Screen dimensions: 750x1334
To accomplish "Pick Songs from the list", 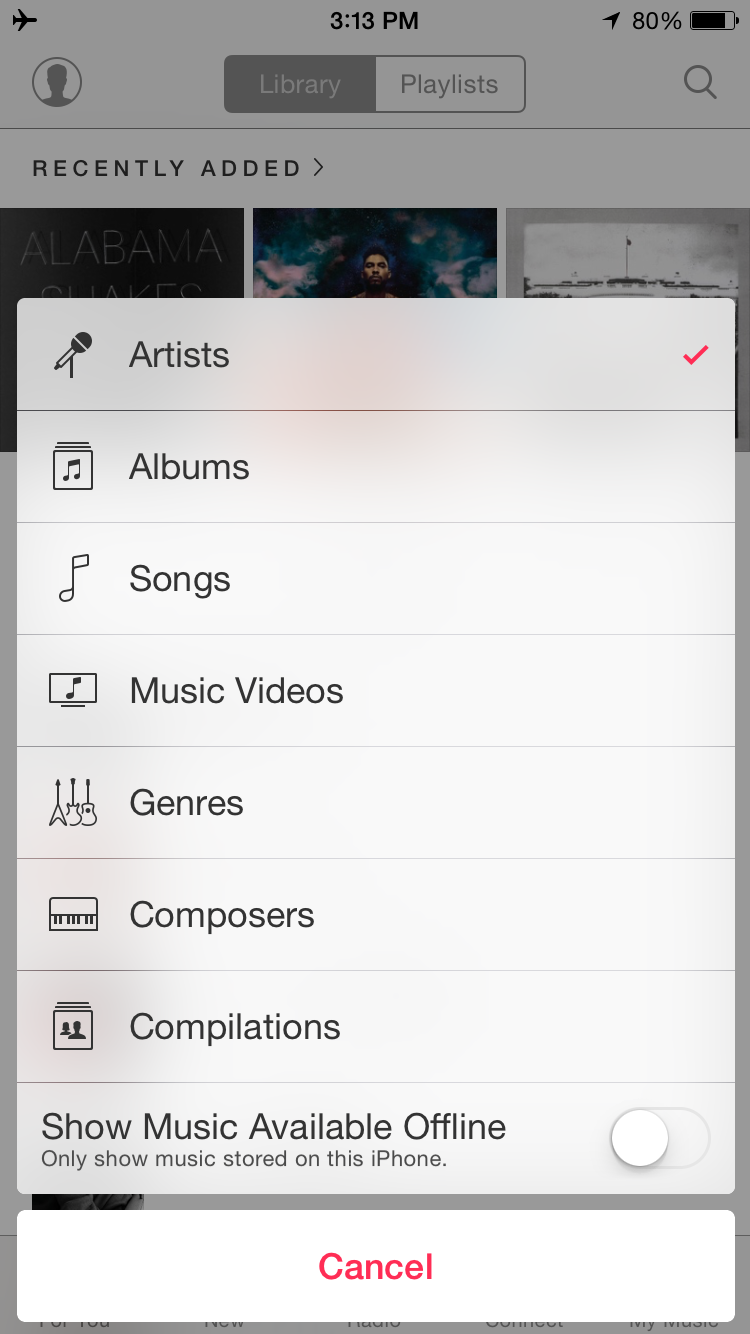I will (x=375, y=579).
